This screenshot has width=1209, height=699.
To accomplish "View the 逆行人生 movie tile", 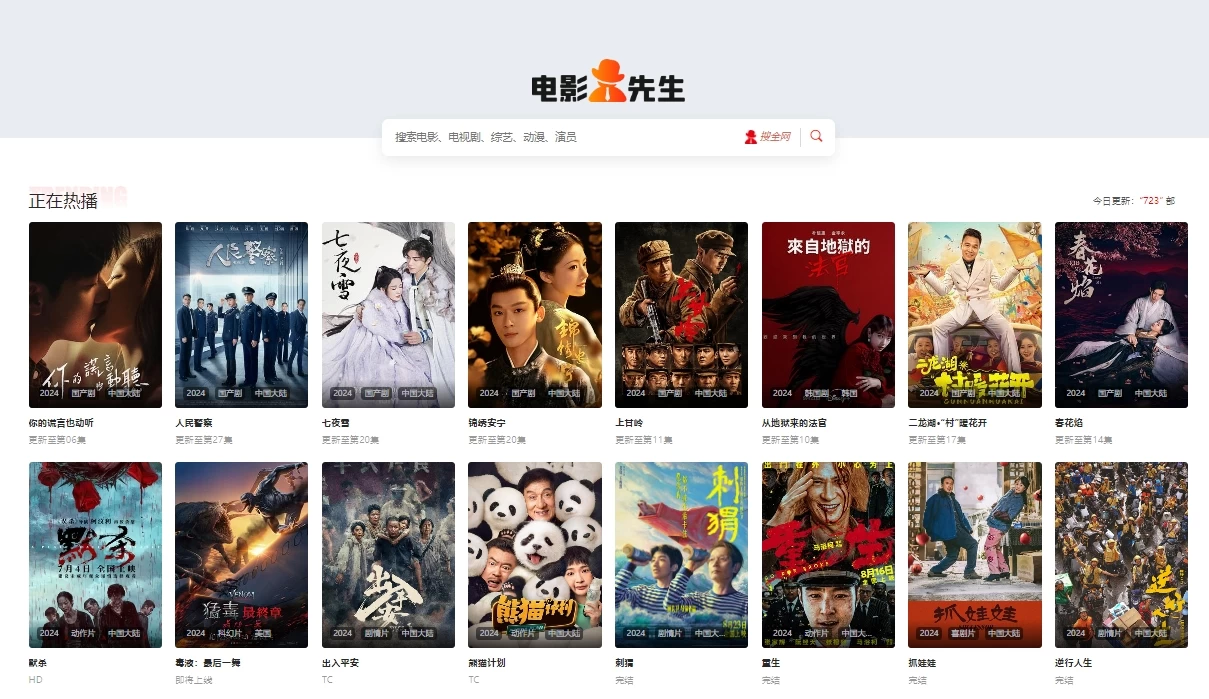I will point(1121,554).
